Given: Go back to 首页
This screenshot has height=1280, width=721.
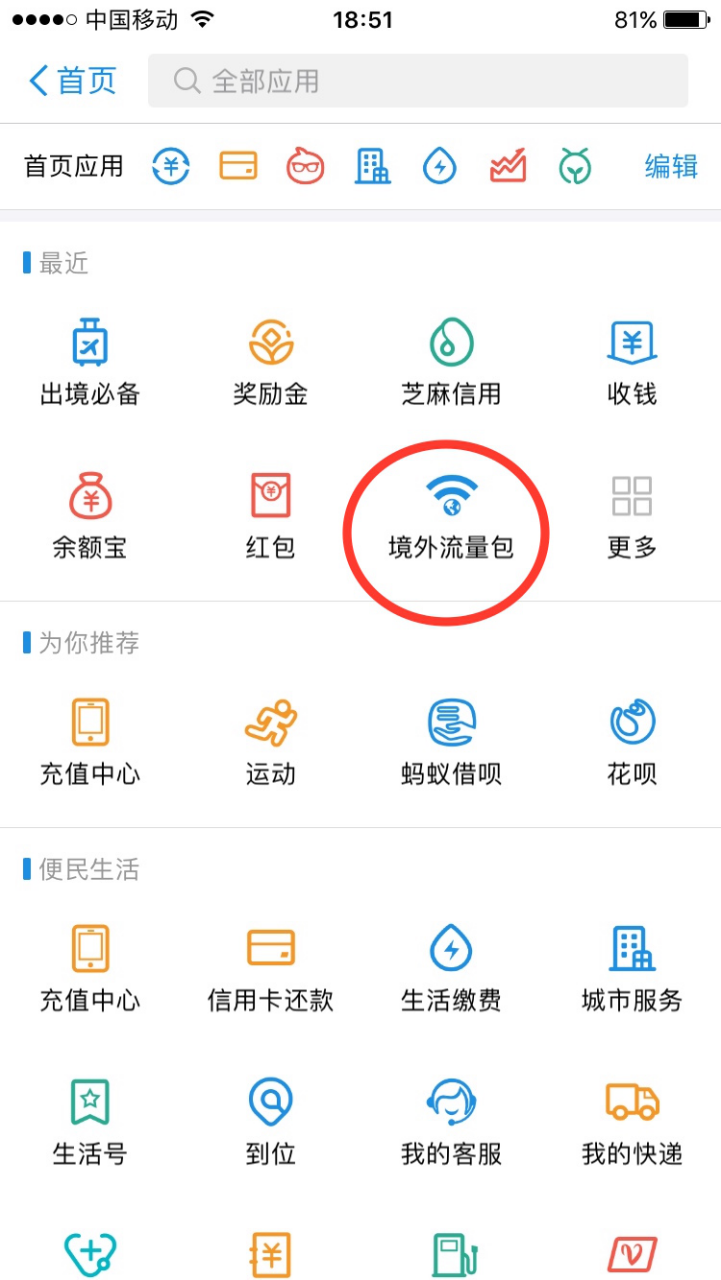Looking at the screenshot, I should coord(72,80).
